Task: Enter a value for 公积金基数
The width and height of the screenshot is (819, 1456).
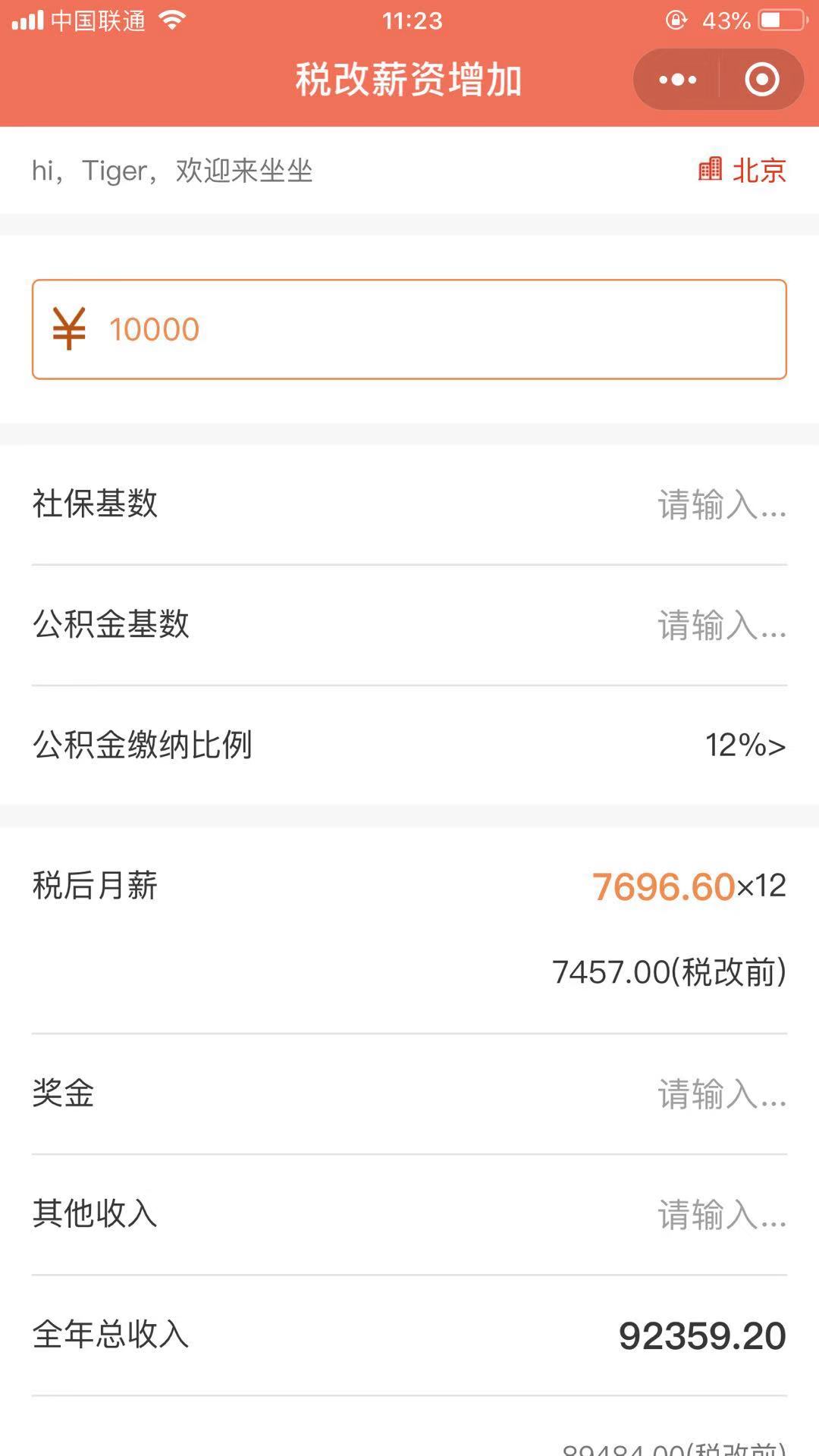Action: [x=409, y=626]
